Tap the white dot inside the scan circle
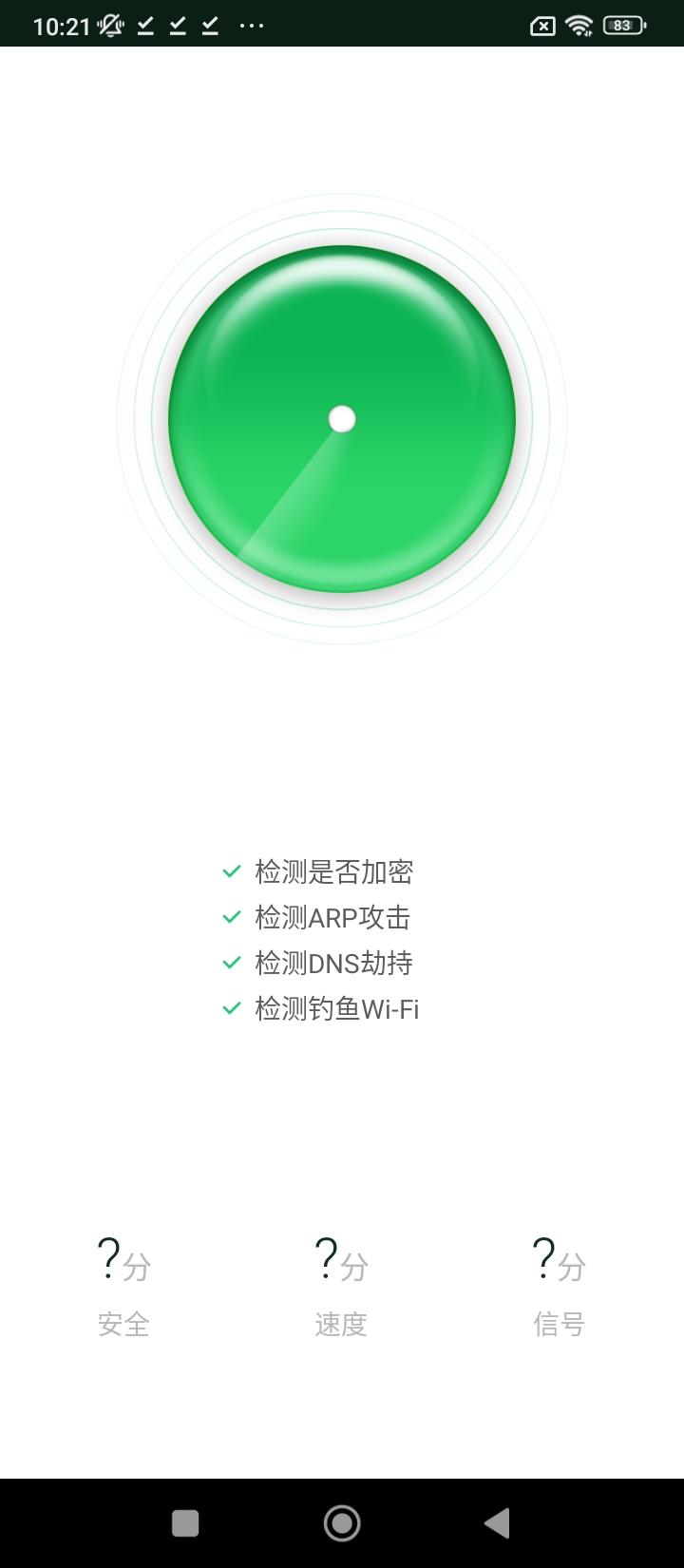 (x=342, y=418)
